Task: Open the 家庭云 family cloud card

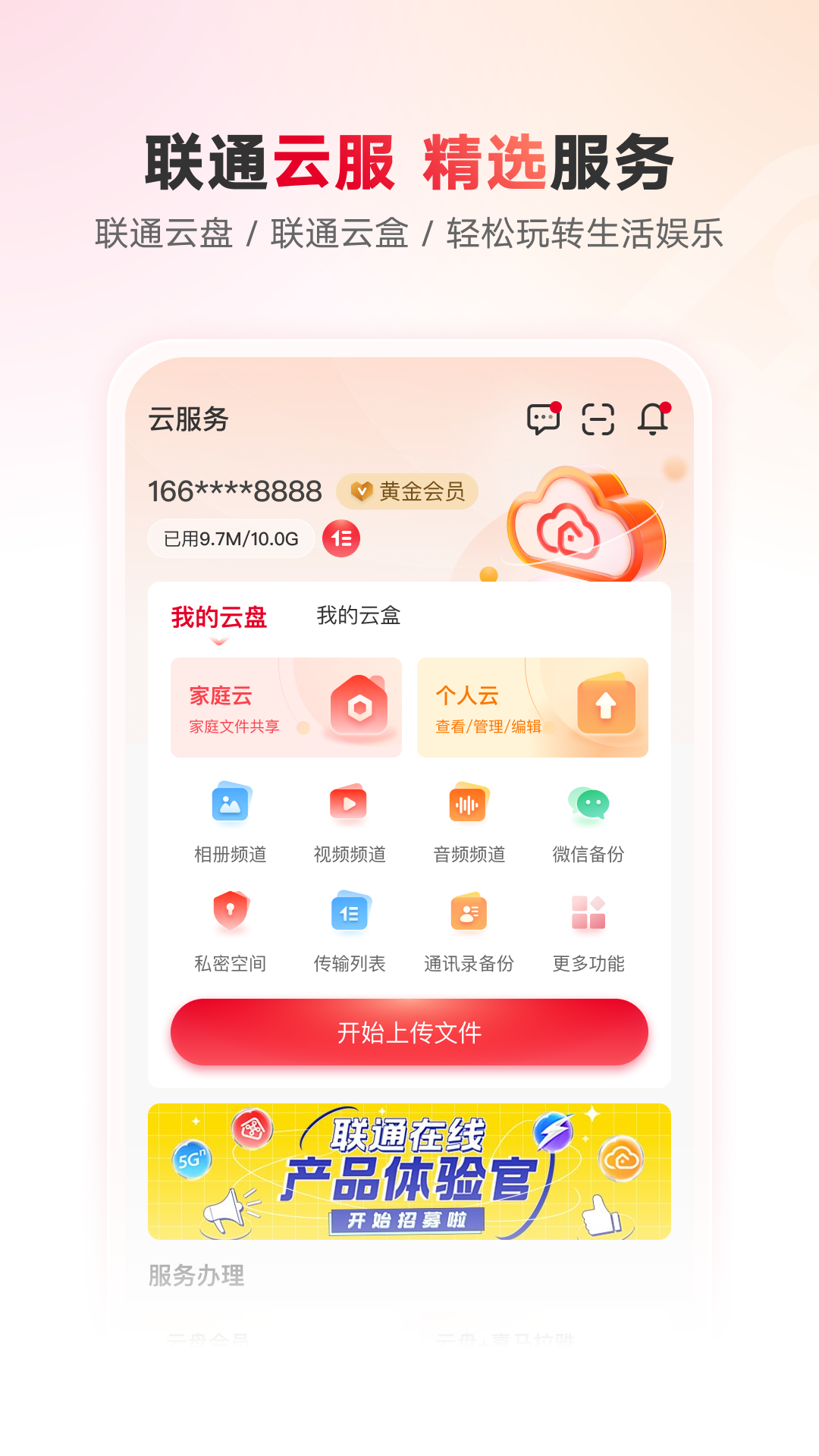Action: (286, 707)
